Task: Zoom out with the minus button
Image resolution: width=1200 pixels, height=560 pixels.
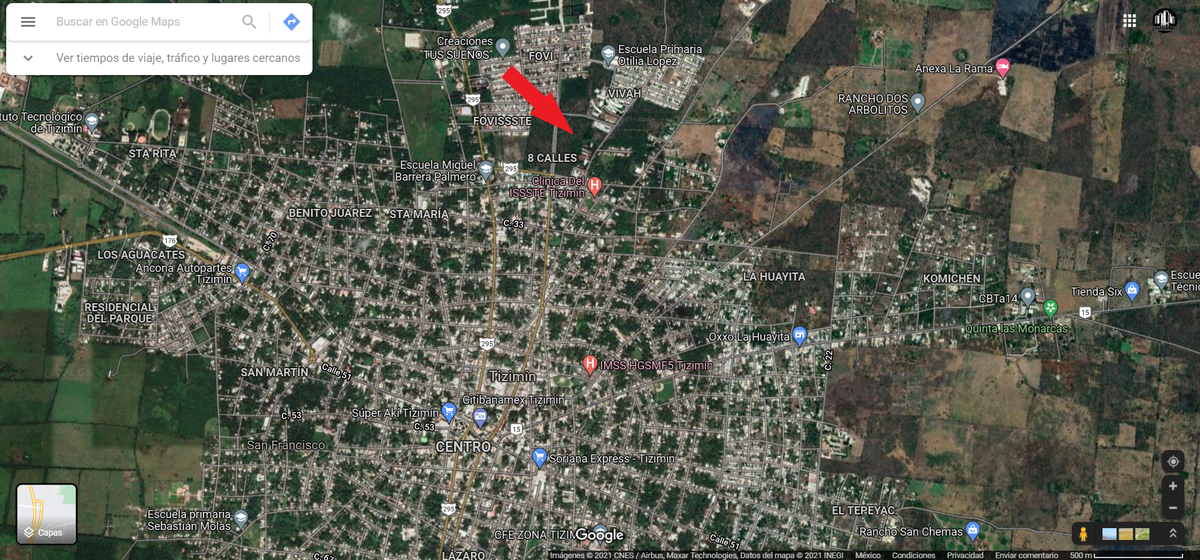Action: click(x=1173, y=508)
